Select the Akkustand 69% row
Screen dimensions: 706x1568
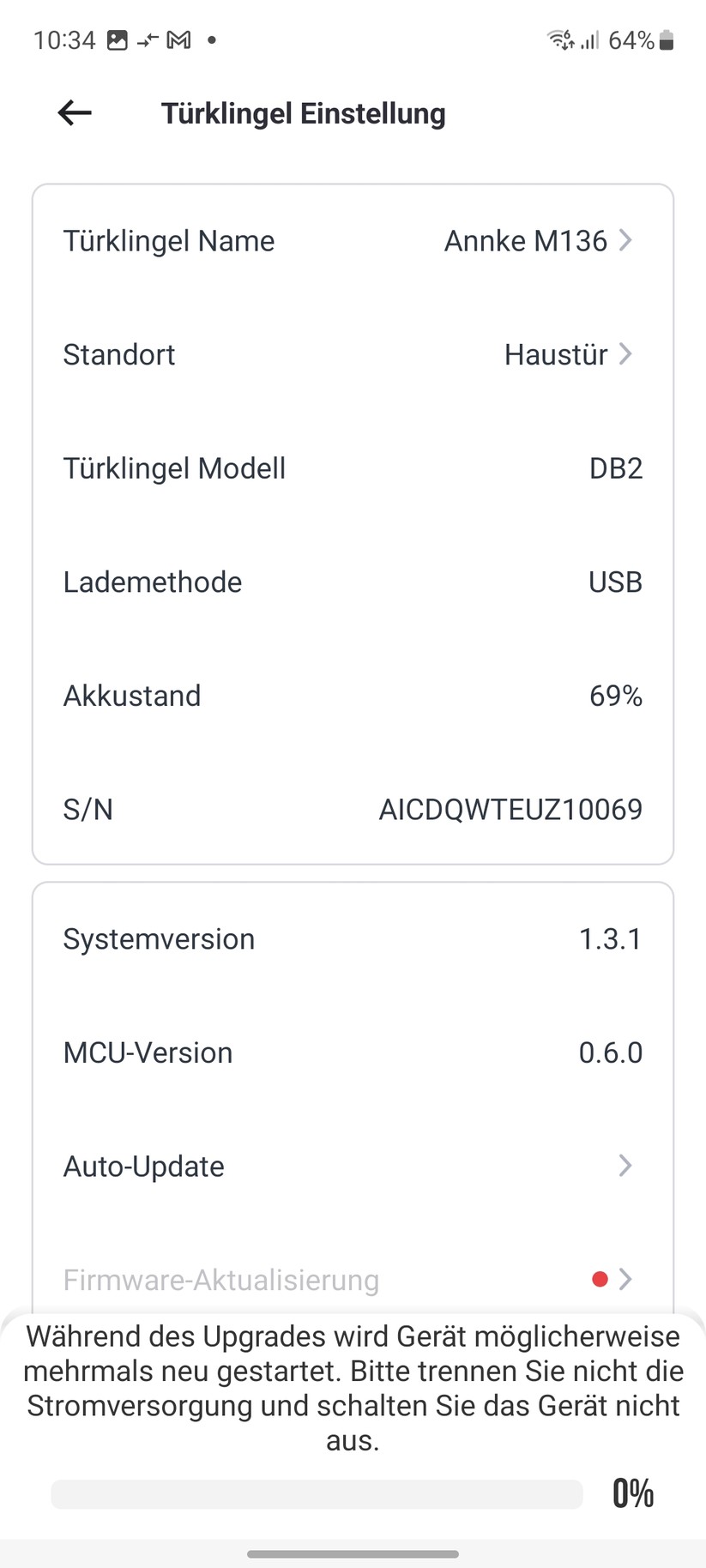[x=353, y=696]
